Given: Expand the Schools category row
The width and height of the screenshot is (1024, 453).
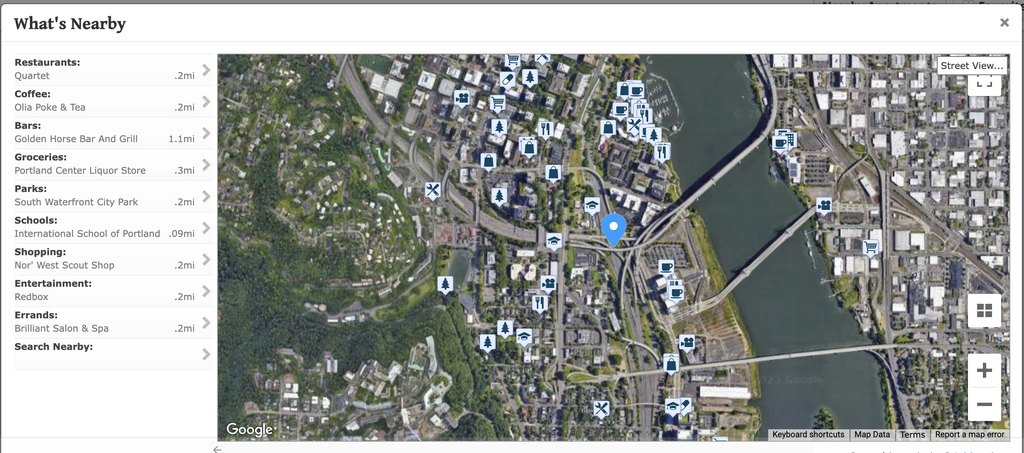Looking at the screenshot, I should click(x=112, y=227).
